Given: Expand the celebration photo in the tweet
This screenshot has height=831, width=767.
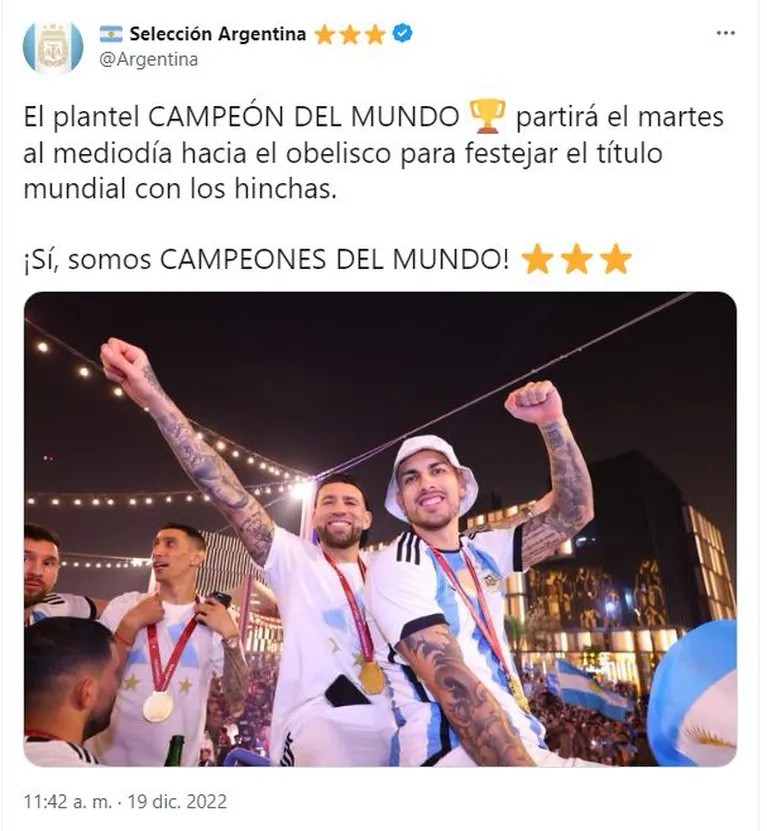Looking at the screenshot, I should coord(380,530).
